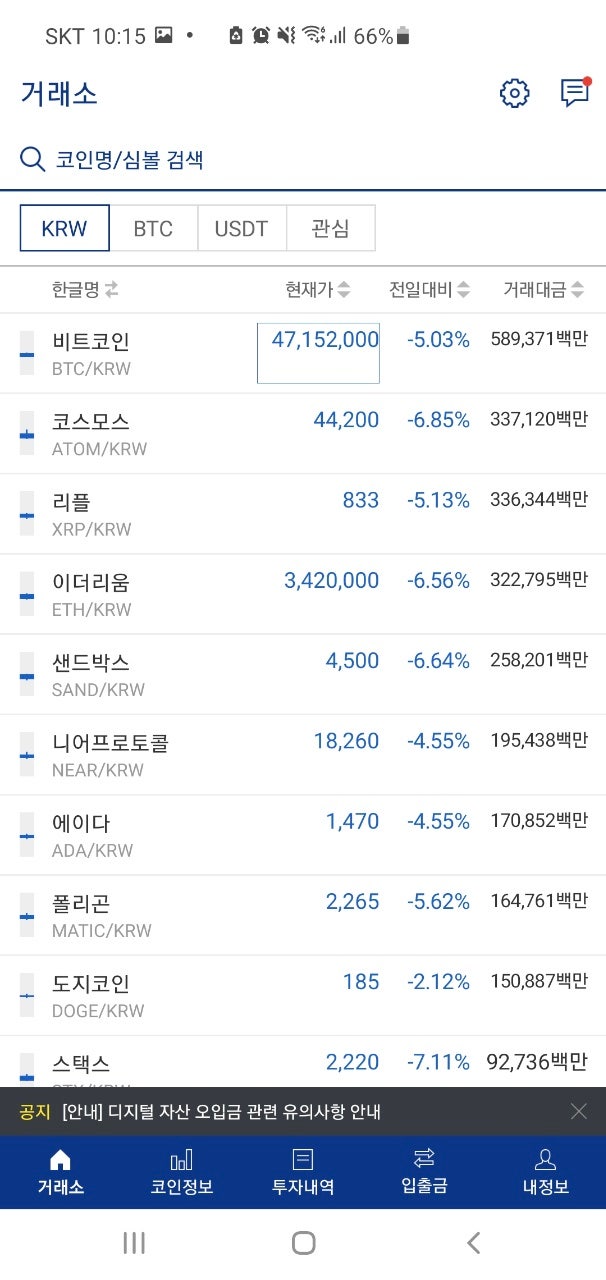Screen dimensions: 606x1280
Task: Go to the 투자내역 tab
Action: point(303,1172)
